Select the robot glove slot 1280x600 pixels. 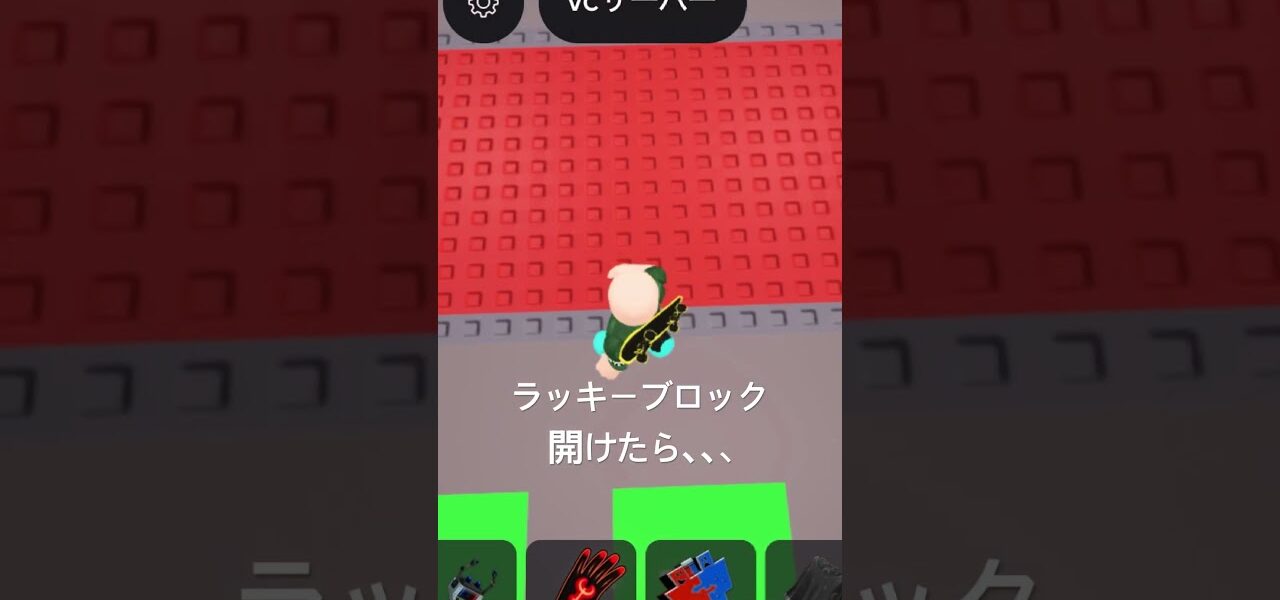click(x=477, y=572)
